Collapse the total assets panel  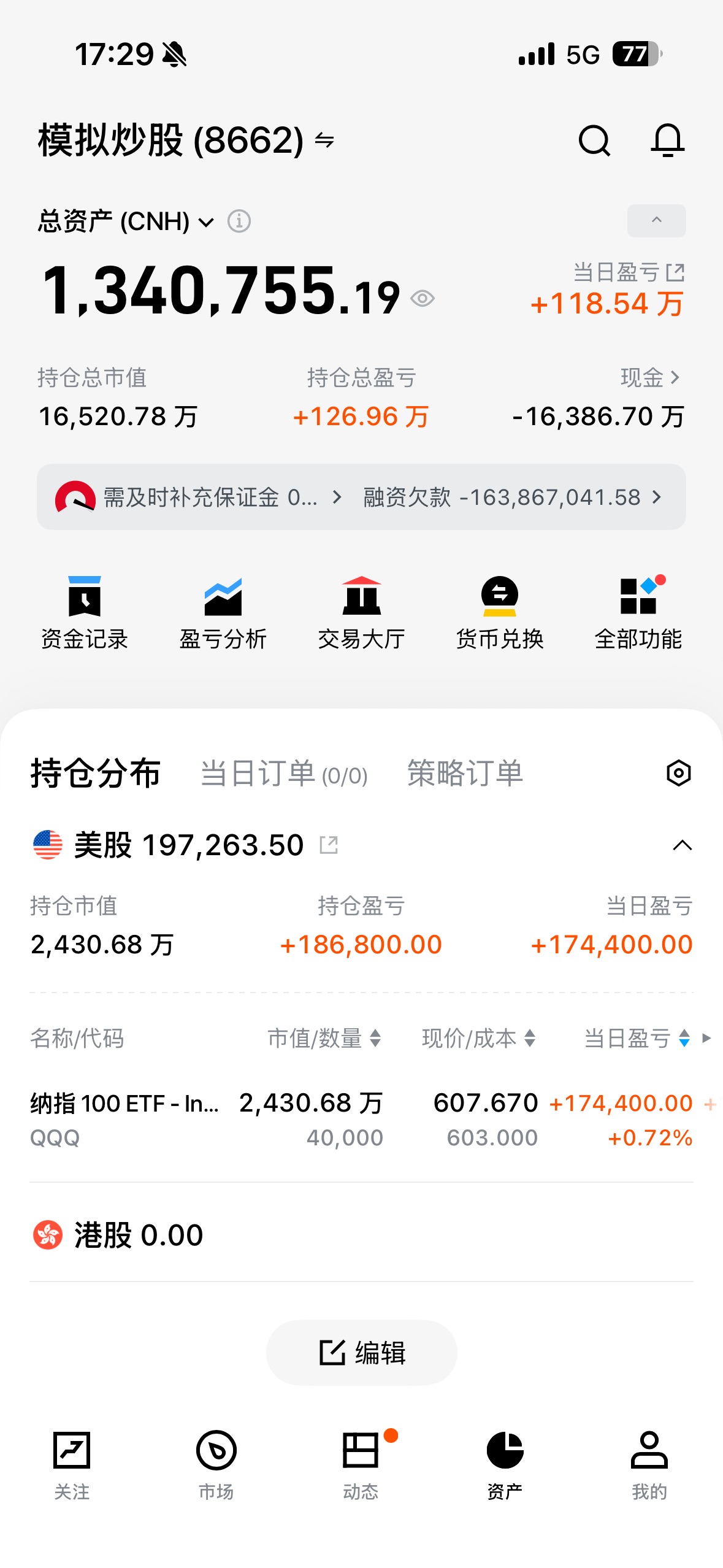(656, 220)
